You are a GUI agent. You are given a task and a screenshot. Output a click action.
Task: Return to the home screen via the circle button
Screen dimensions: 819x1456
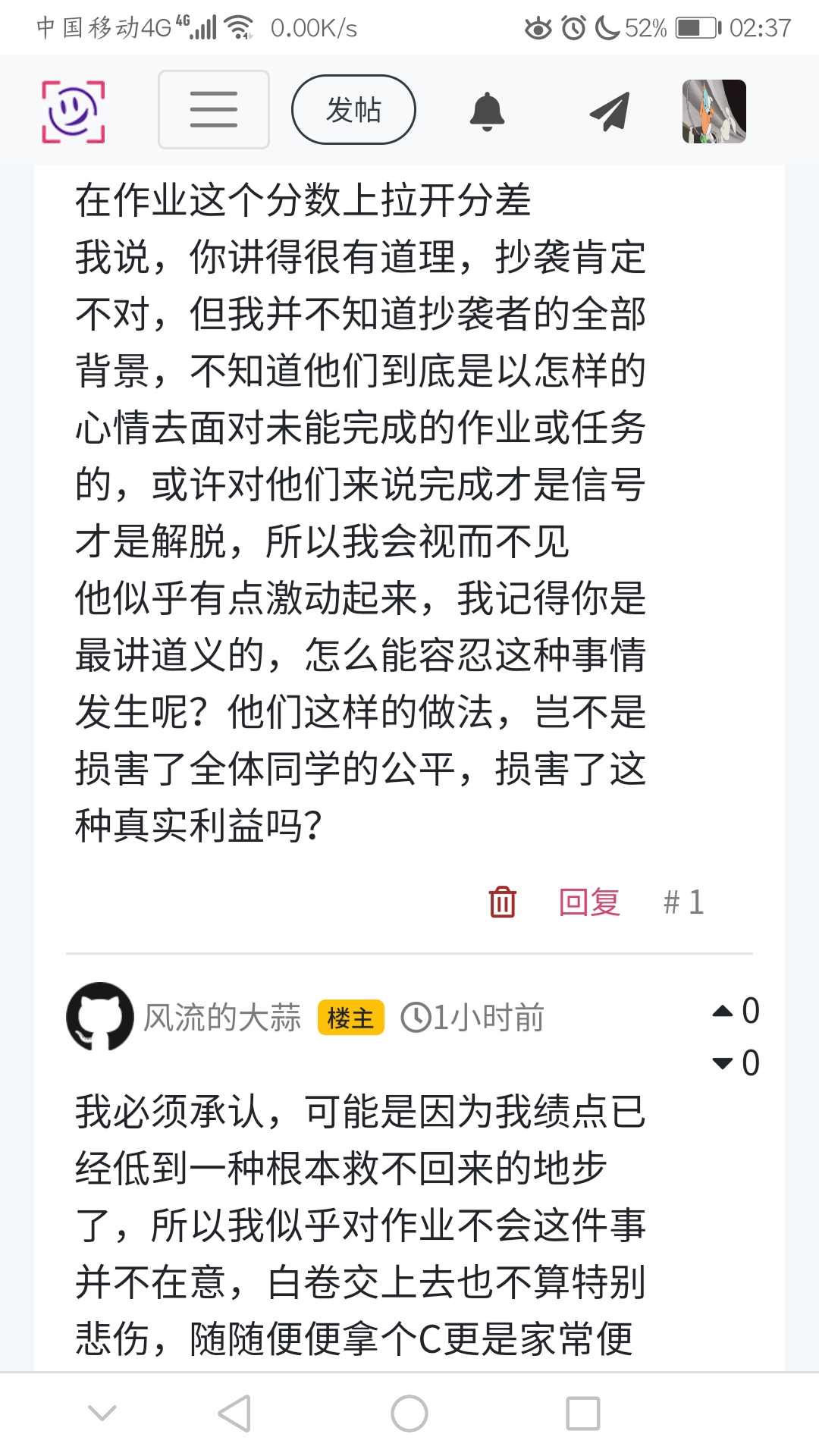pyautogui.click(x=409, y=1414)
